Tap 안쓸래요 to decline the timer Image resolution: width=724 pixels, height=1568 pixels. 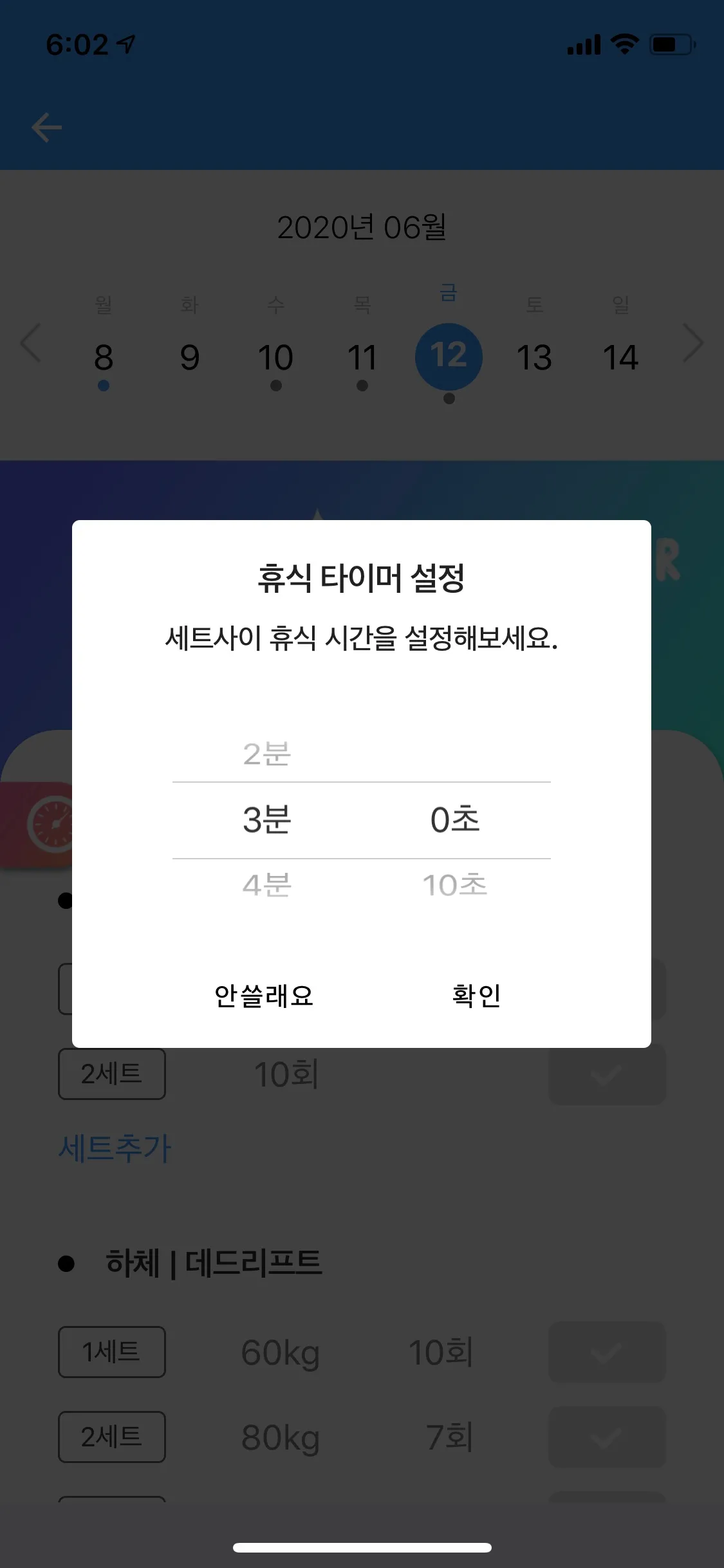(264, 995)
